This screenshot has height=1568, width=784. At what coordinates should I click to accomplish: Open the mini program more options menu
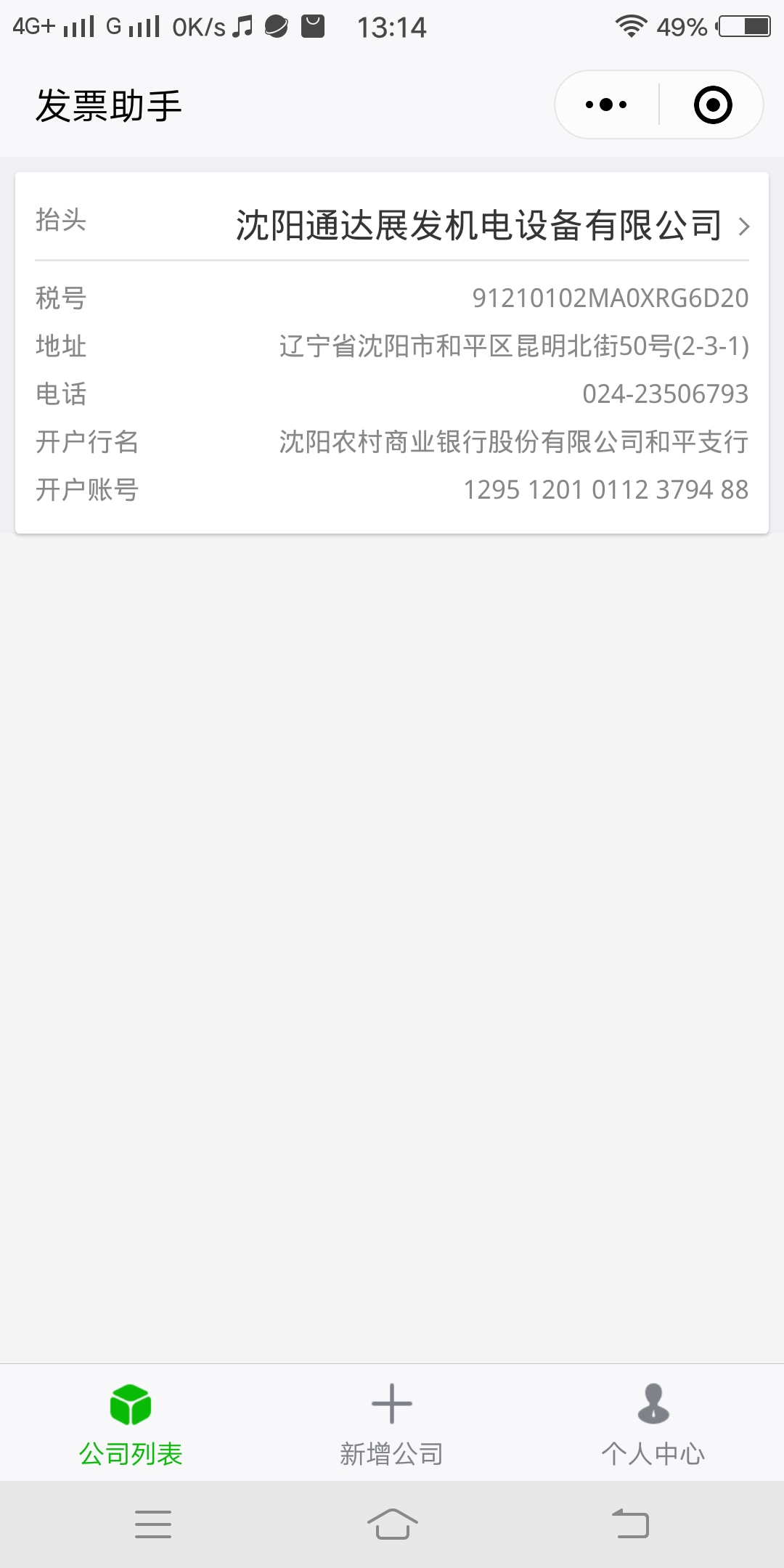tap(607, 105)
